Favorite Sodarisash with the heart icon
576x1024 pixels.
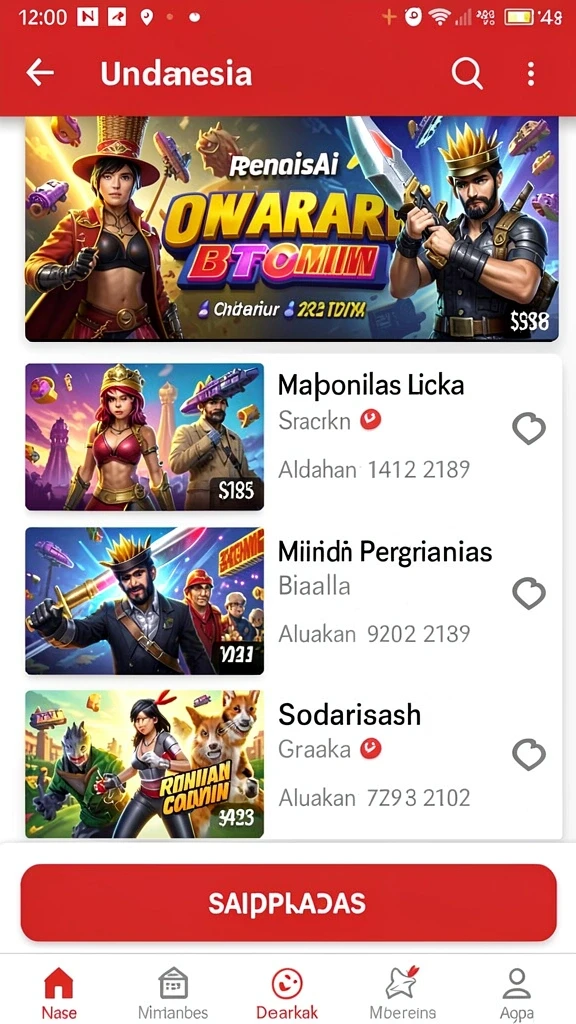click(528, 756)
